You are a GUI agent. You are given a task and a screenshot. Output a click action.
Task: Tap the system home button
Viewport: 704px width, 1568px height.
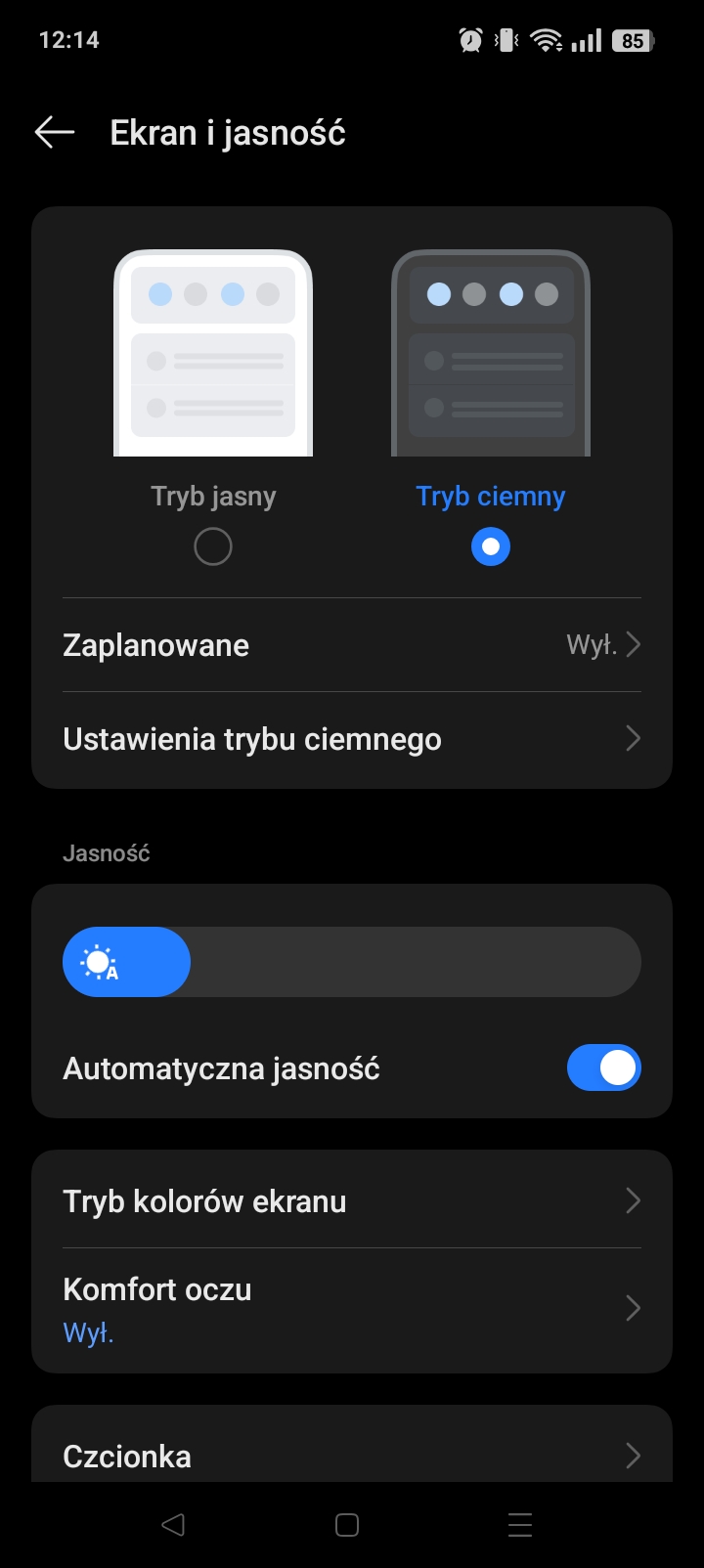pos(347,1525)
